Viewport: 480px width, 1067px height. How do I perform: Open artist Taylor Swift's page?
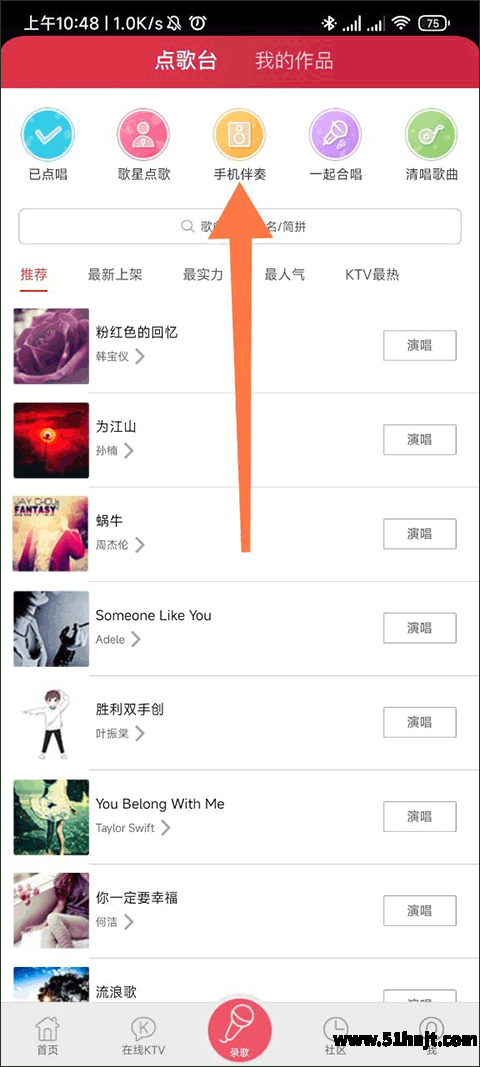[133, 828]
